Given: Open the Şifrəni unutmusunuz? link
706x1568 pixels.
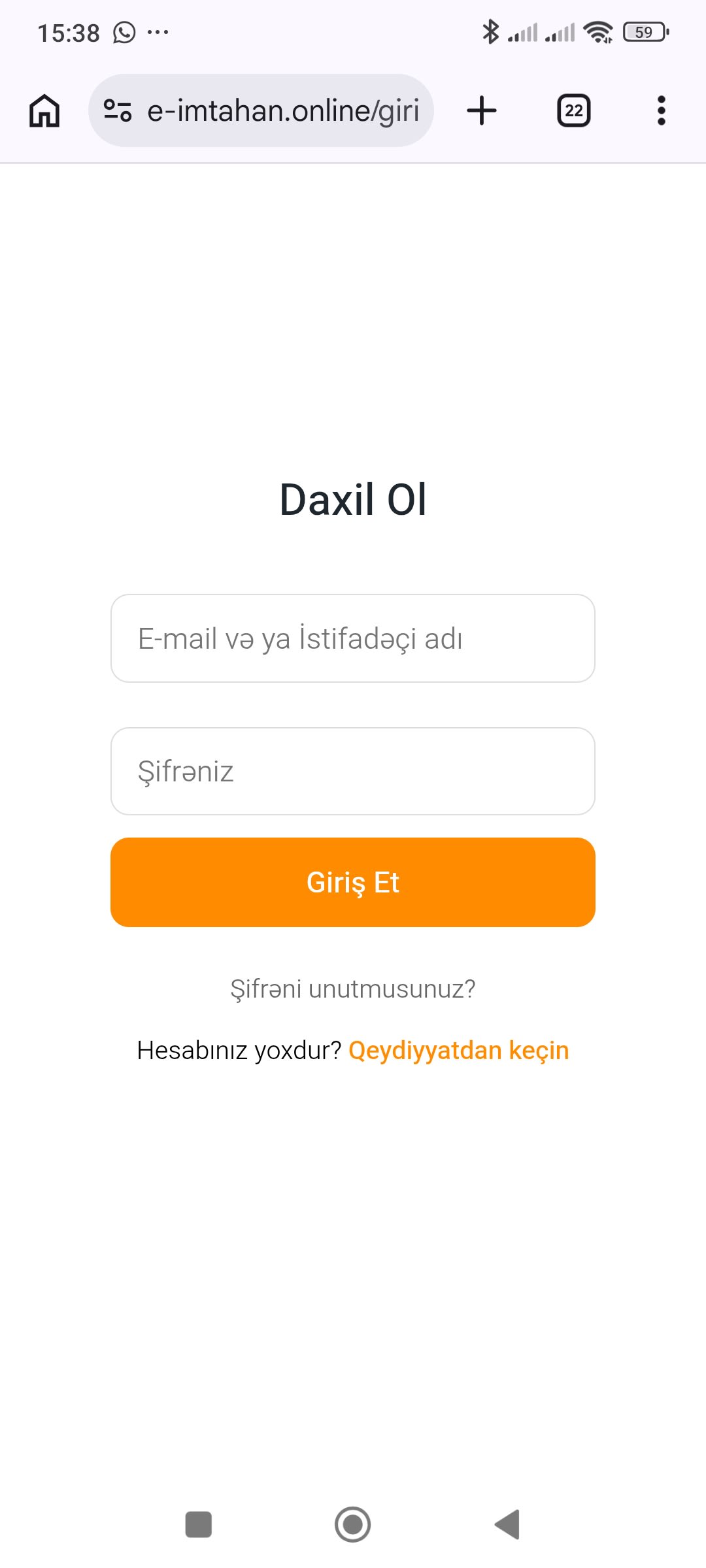Looking at the screenshot, I should point(353,988).
